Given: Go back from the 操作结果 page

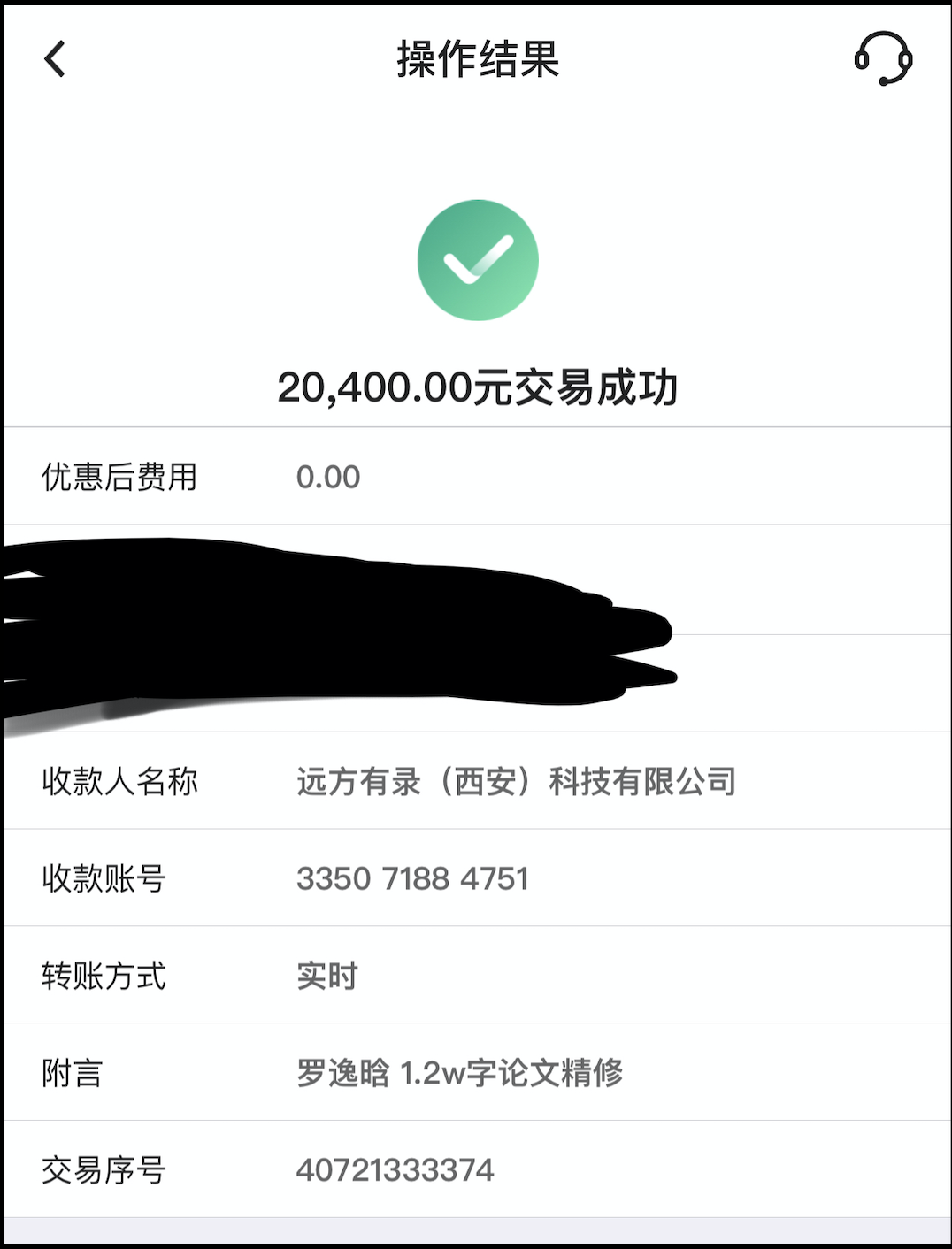Looking at the screenshot, I should (55, 59).
